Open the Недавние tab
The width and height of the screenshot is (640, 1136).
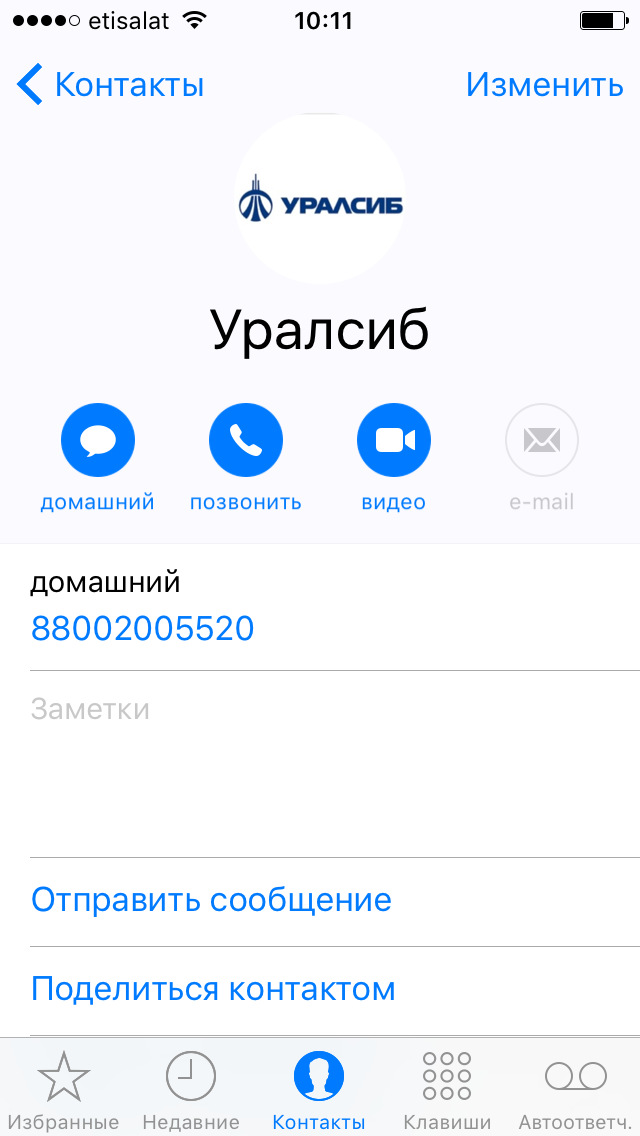[x=191, y=1088]
